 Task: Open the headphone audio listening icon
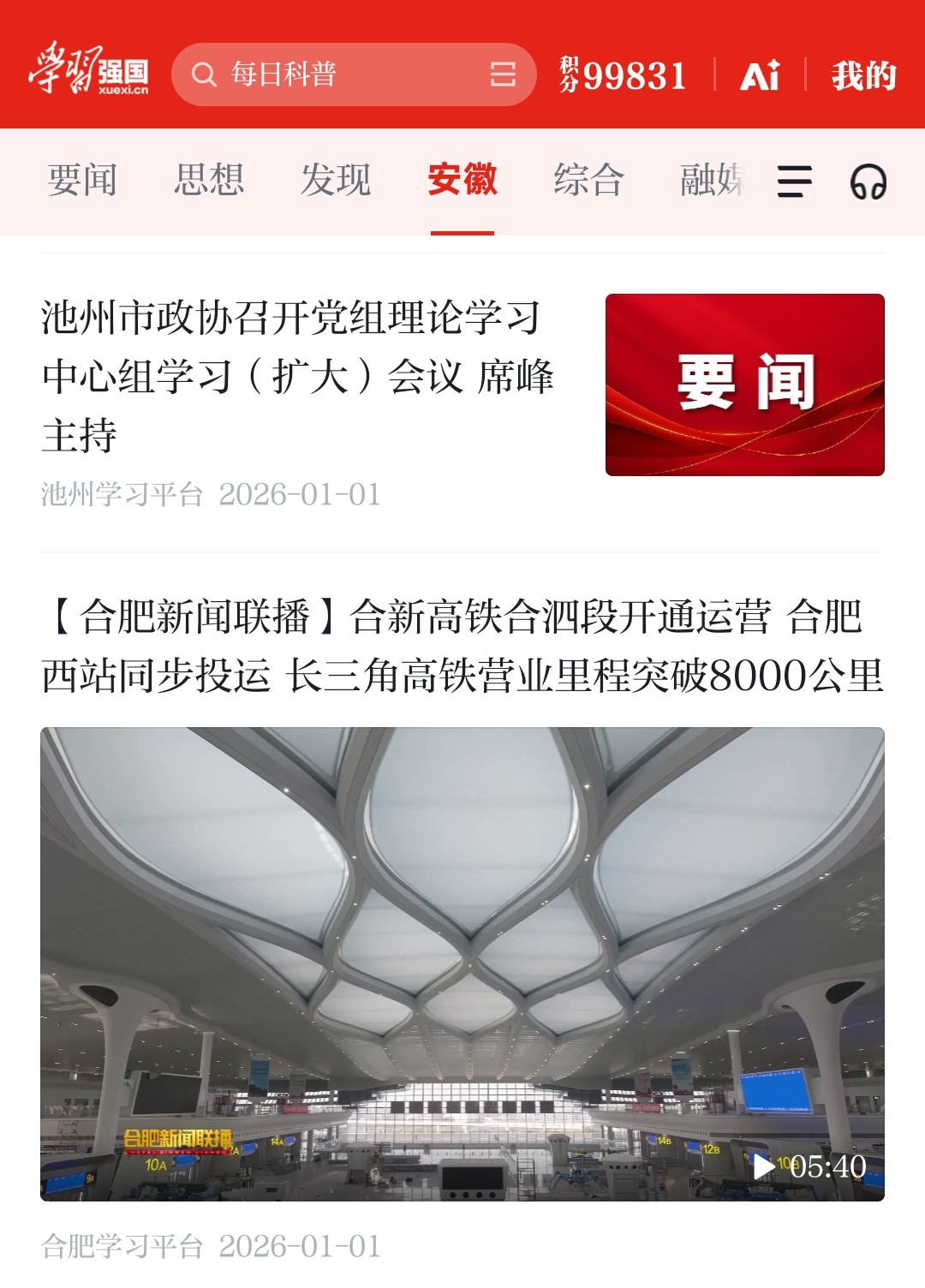868,182
